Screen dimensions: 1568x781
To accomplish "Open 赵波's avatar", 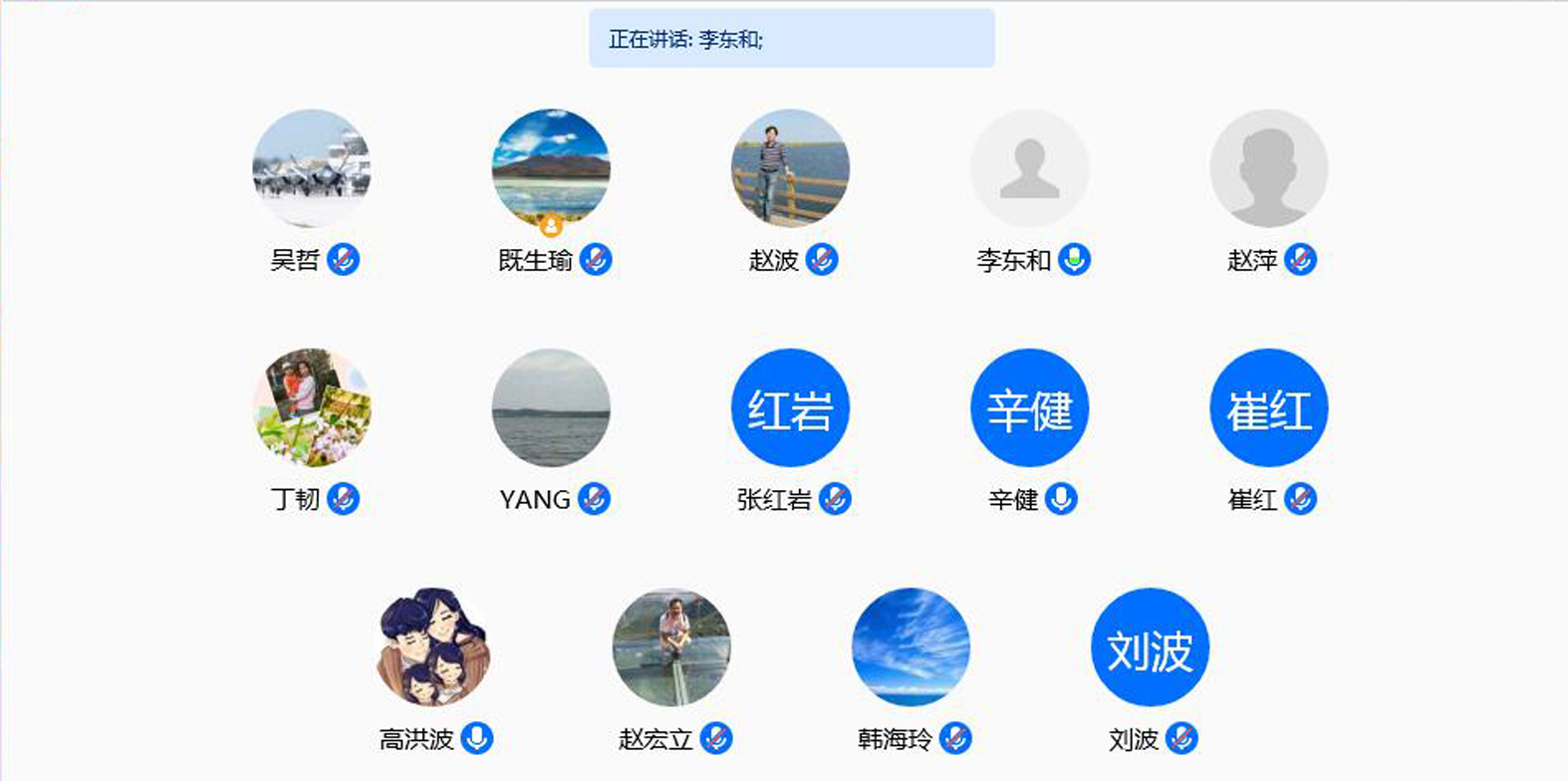I will pyautogui.click(x=790, y=168).
